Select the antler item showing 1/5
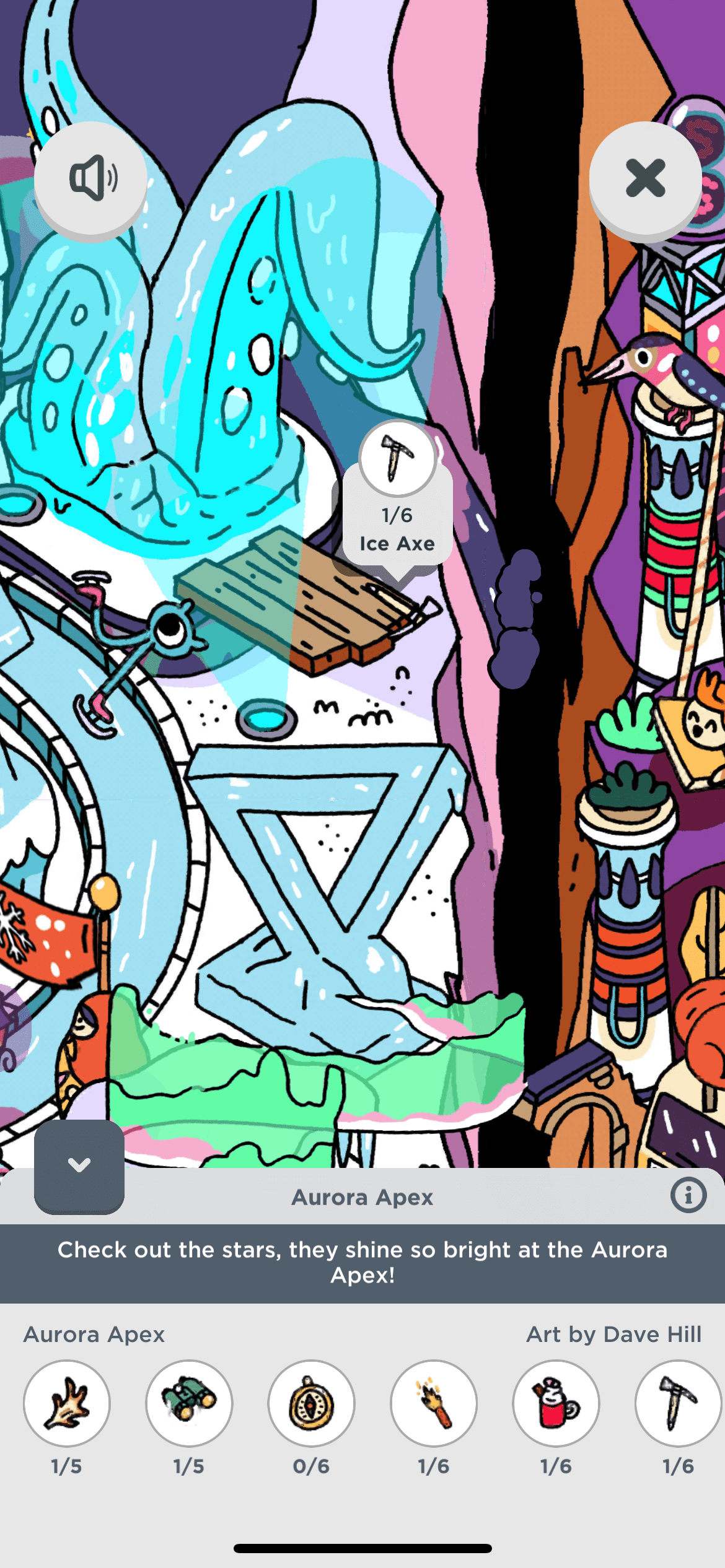 click(67, 1403)
